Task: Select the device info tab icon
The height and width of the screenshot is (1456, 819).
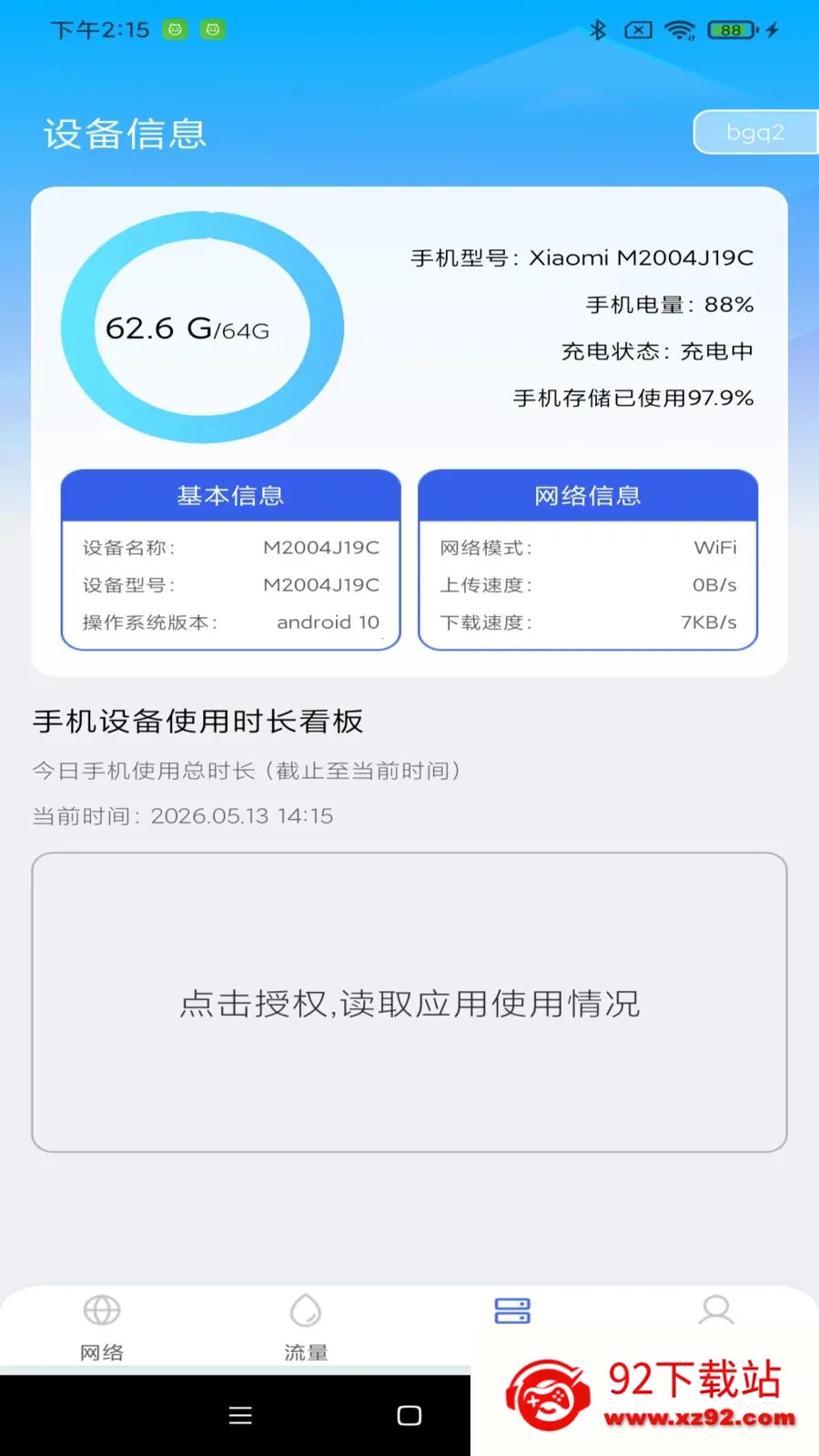Action: tap(512, 1311)
